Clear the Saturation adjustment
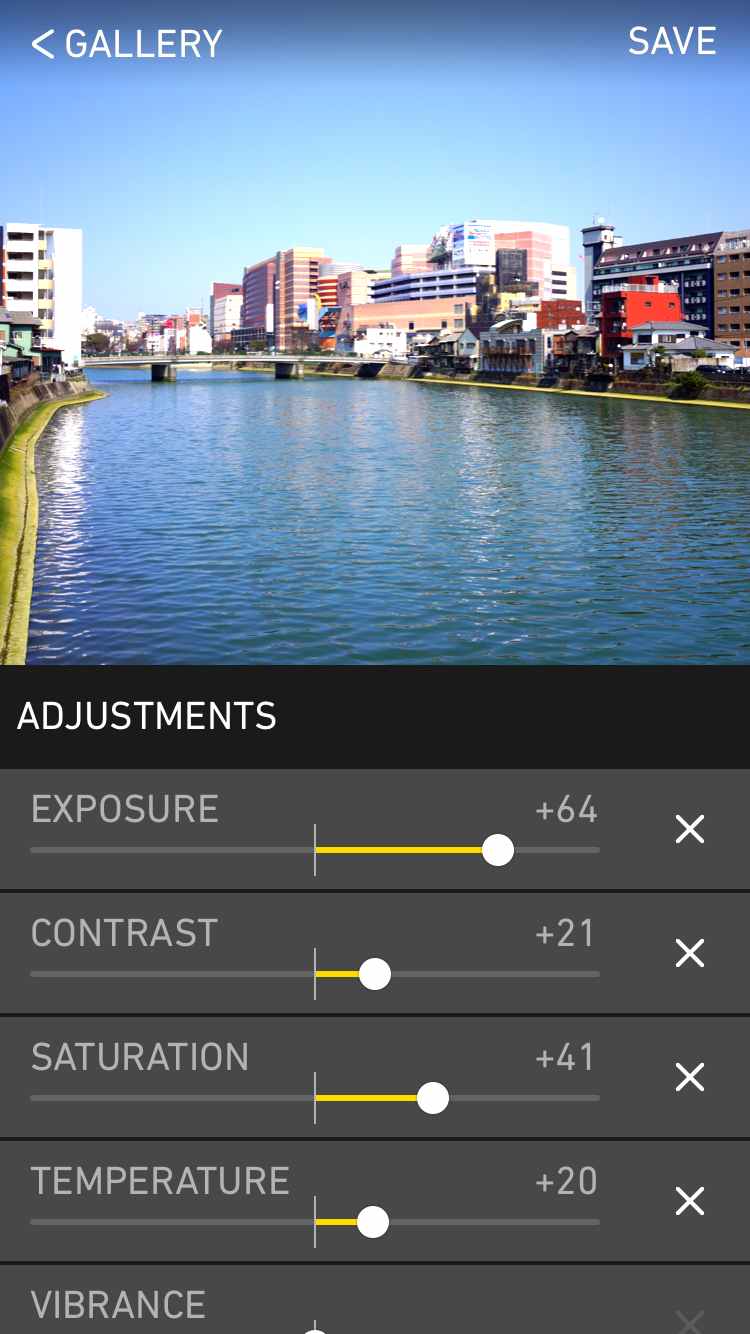Image resolution: width=750 pixels, height=1334 pixels. (x=690, y=1077)
